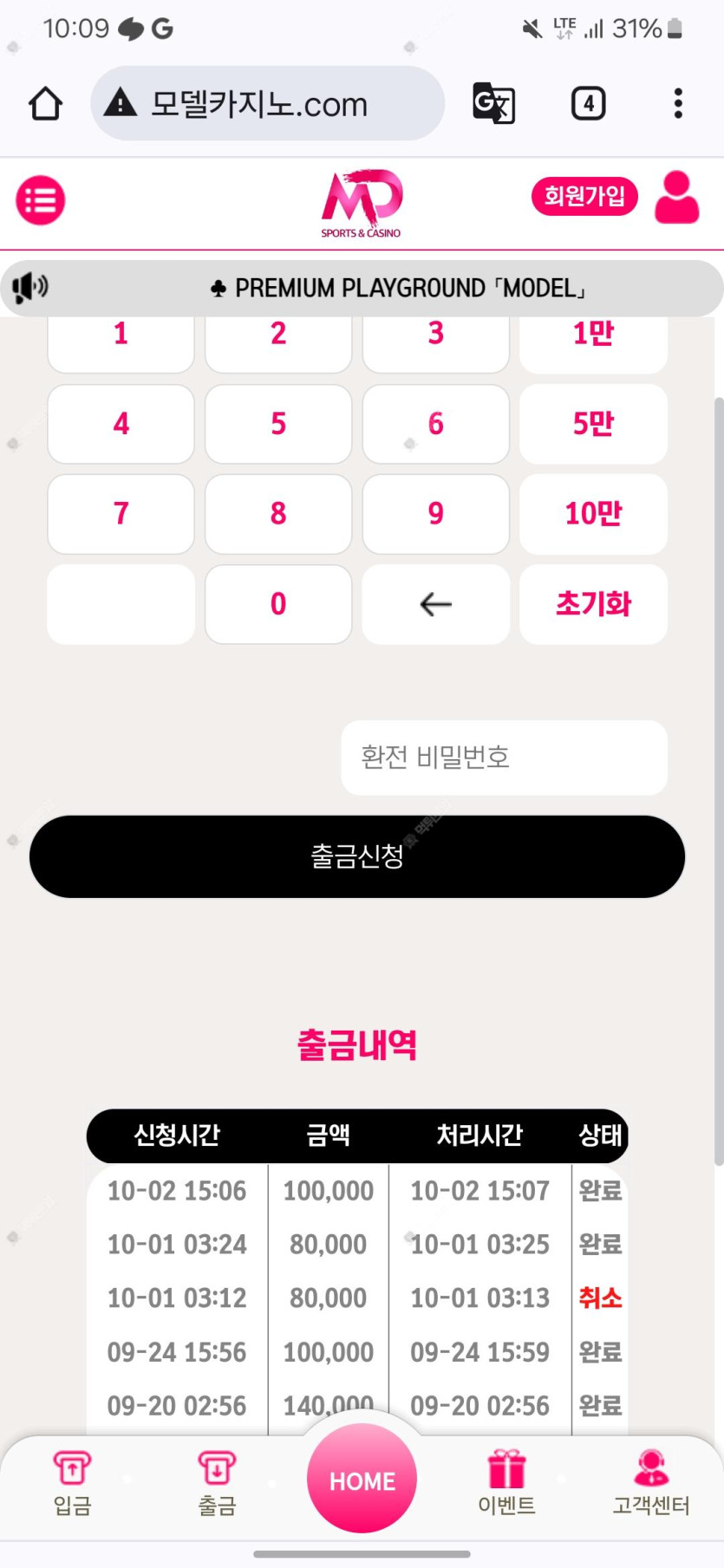Add 10만 to the withdrawal amount
The height and width of the screenshot is (1568, 724).
tap(593, 514)
